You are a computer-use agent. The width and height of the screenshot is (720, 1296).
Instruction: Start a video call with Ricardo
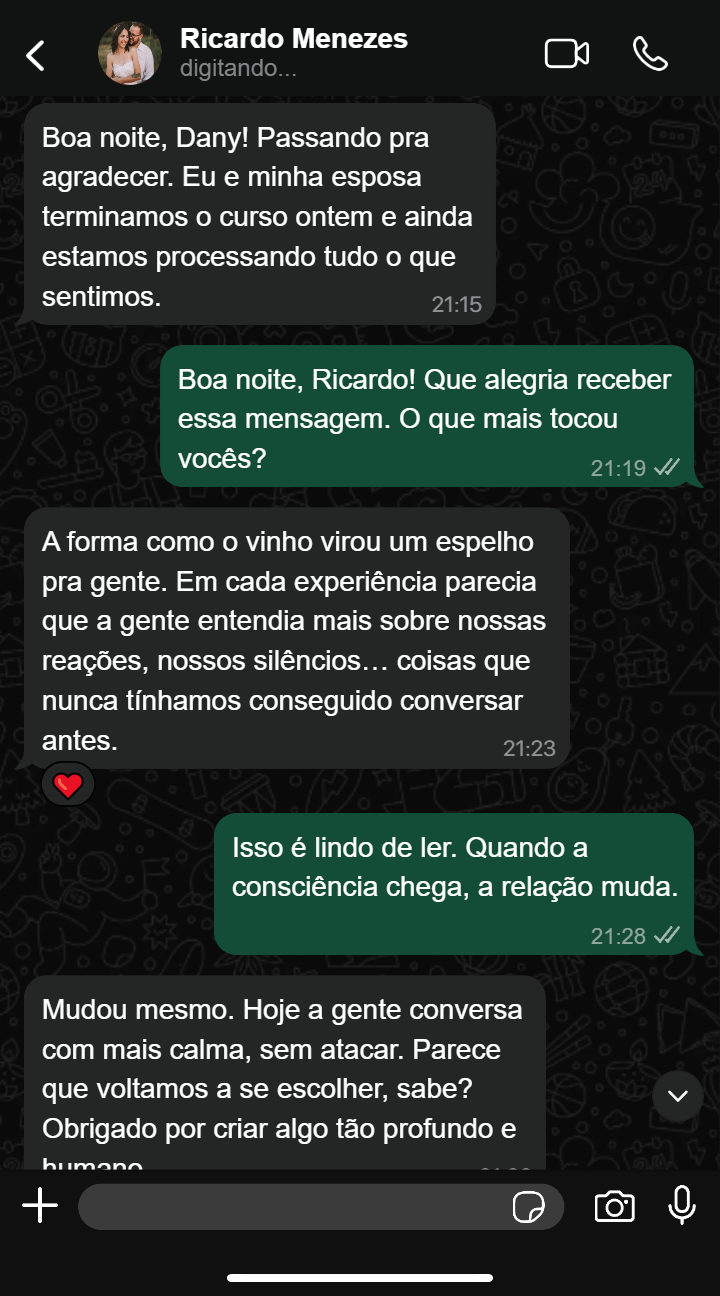(x=566, y=54)
